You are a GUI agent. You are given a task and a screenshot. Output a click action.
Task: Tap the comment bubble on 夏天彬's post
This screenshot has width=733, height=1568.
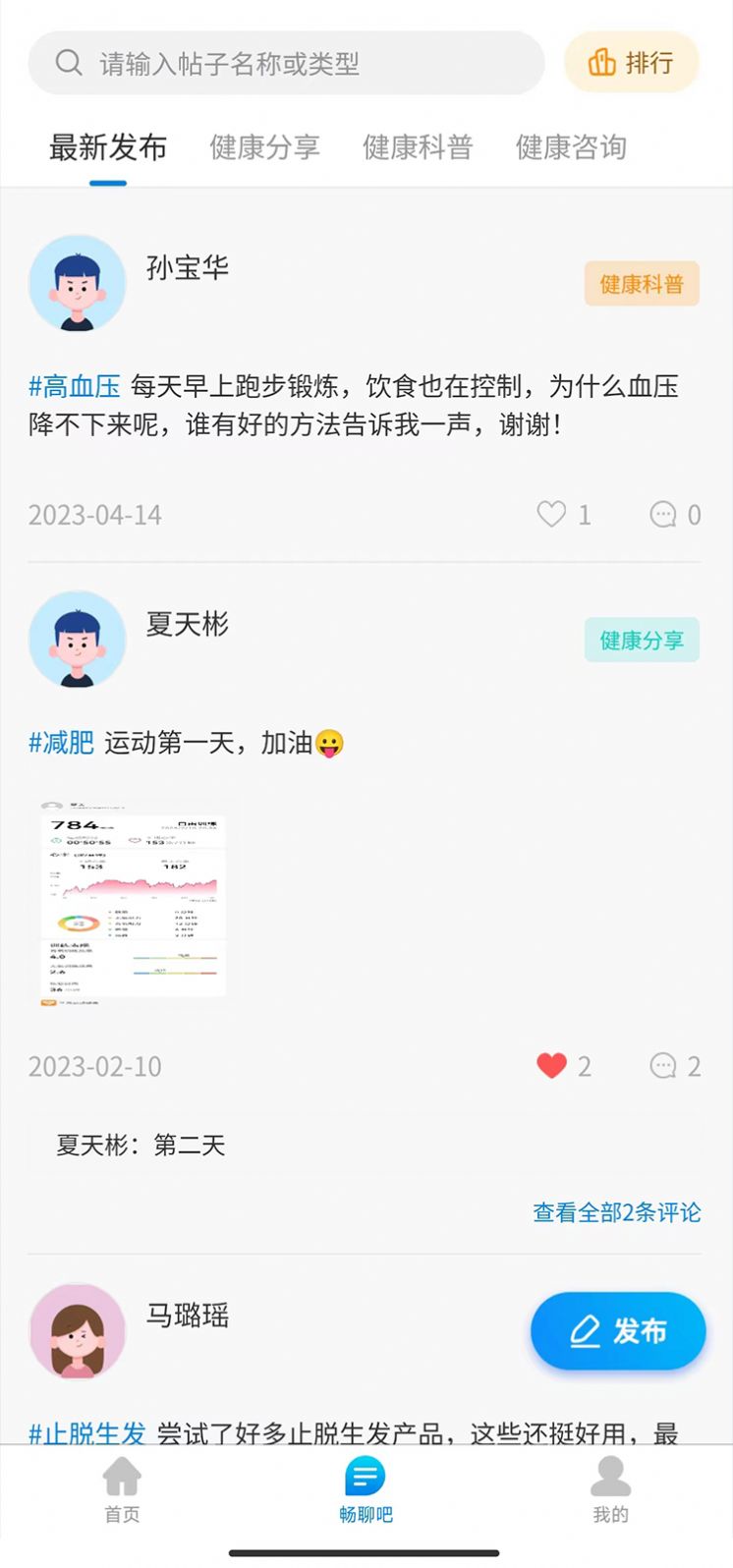click(x=664, y=1066)
